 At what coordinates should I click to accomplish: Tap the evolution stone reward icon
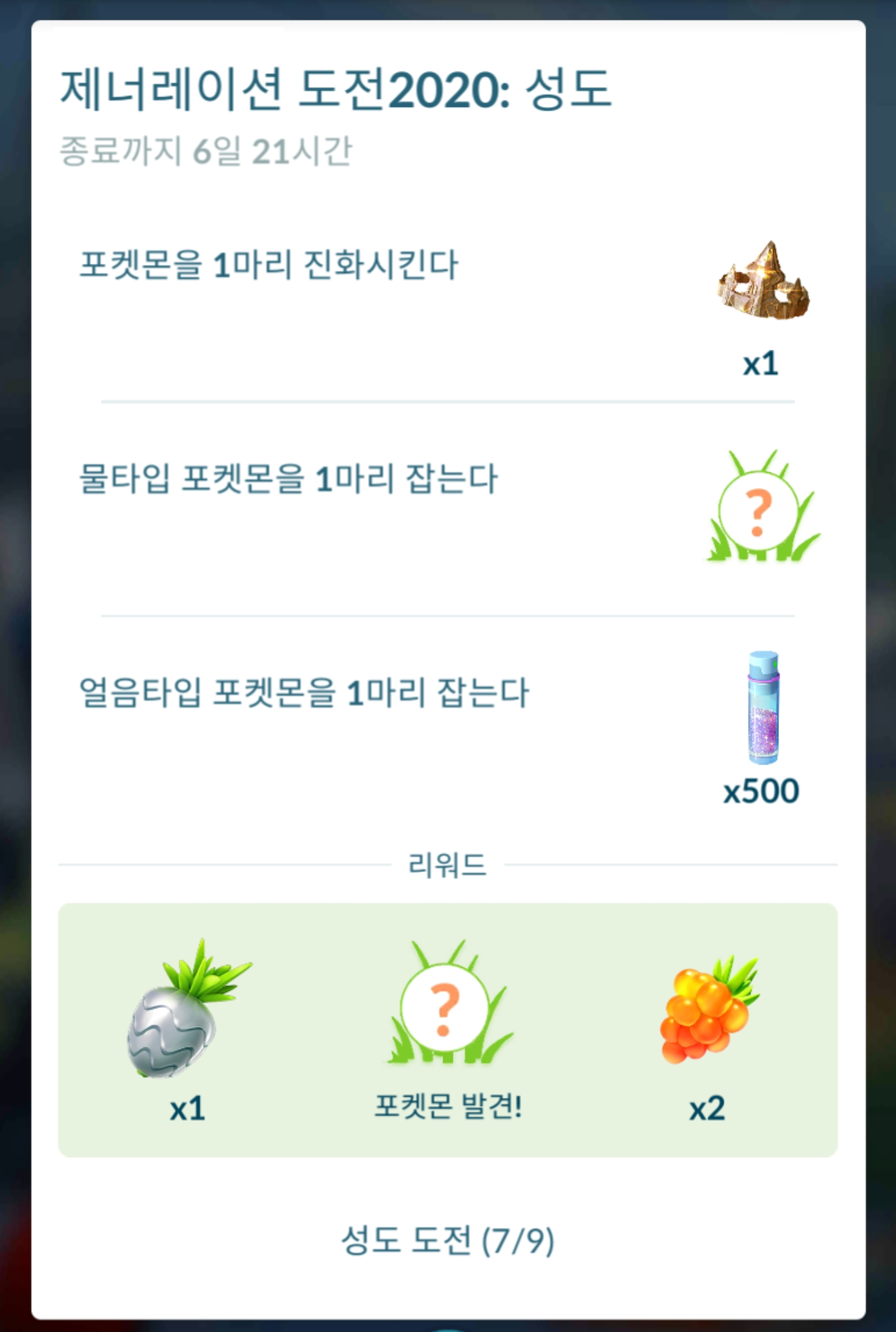coord(763,281)
